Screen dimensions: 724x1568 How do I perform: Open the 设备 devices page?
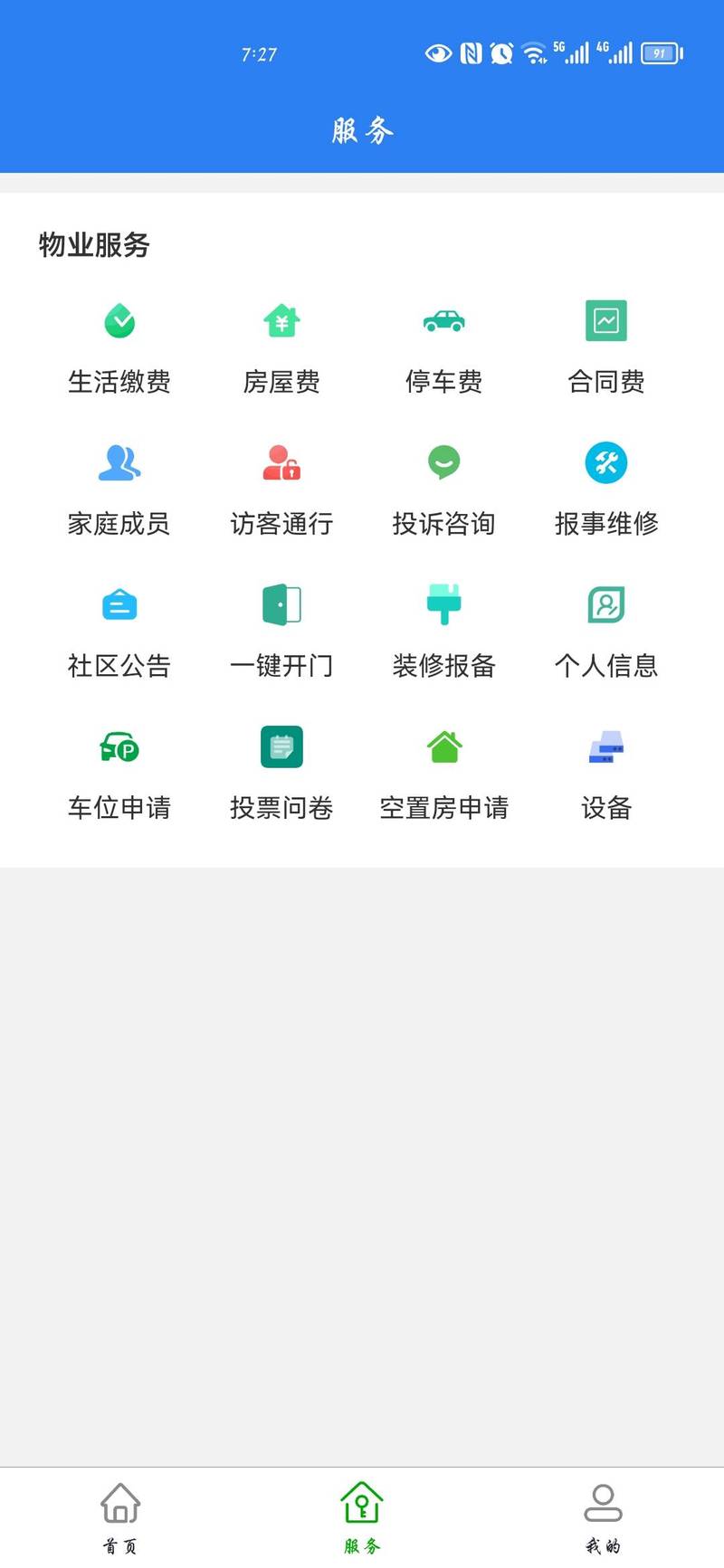[x=605, y=774]
